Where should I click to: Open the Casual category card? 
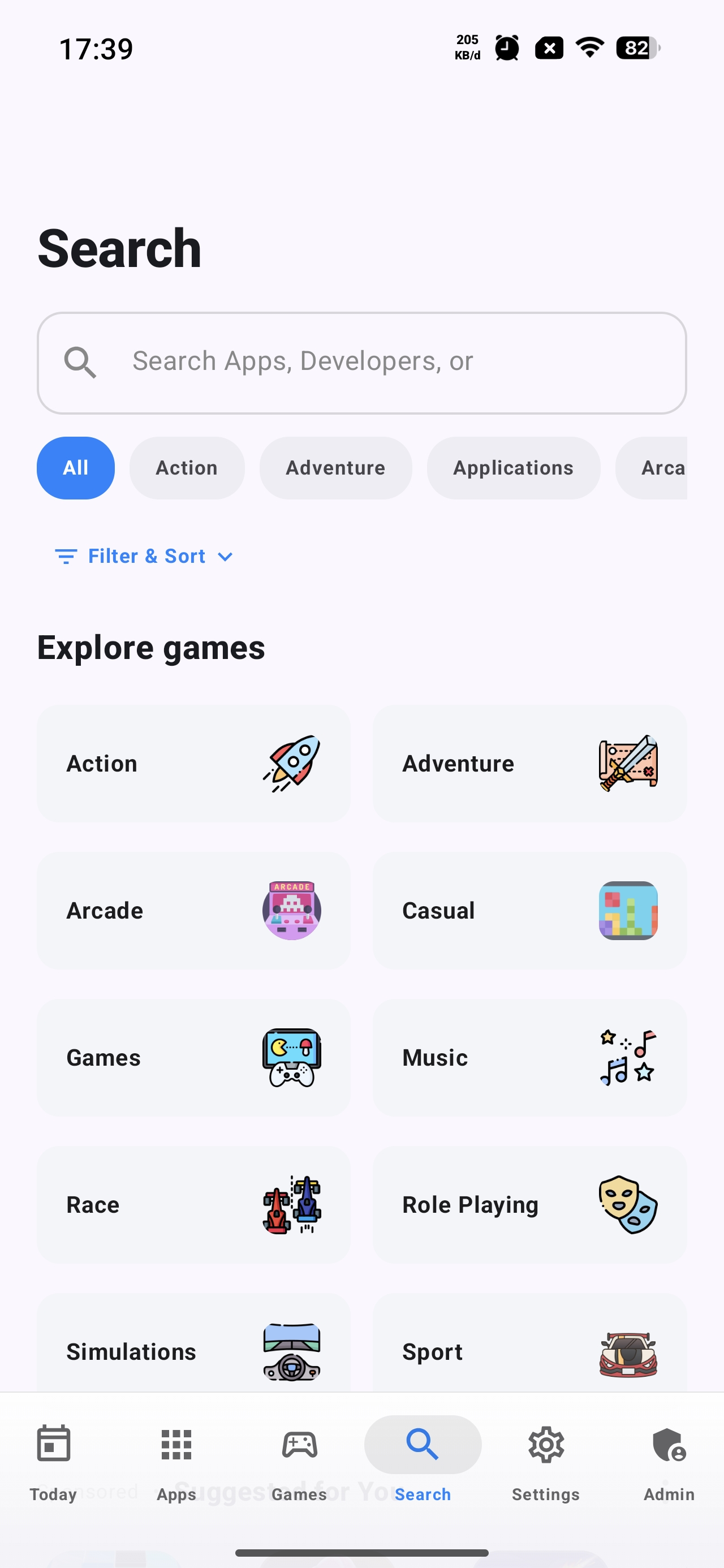click(x=530, y=911)
